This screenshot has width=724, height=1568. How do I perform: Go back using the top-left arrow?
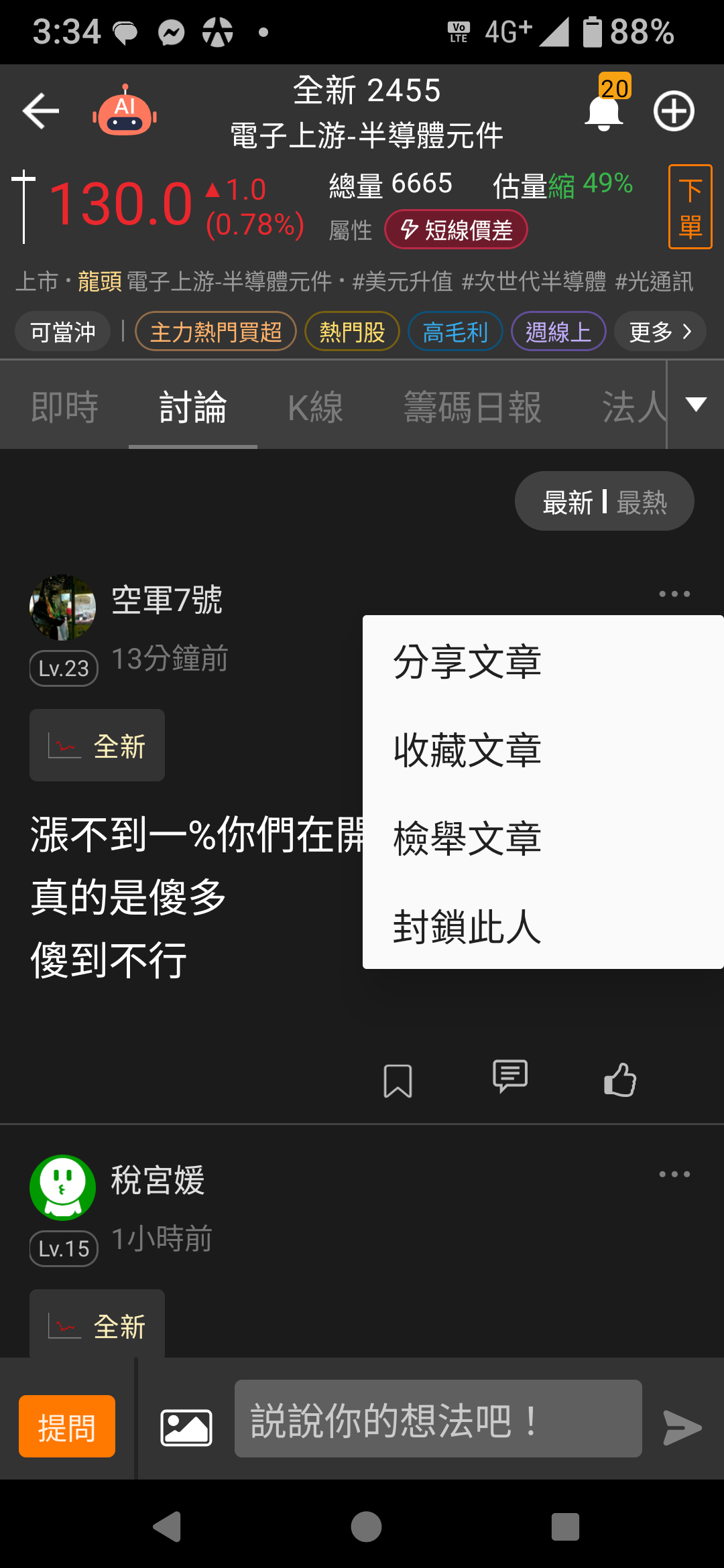[x=41, y=111]
